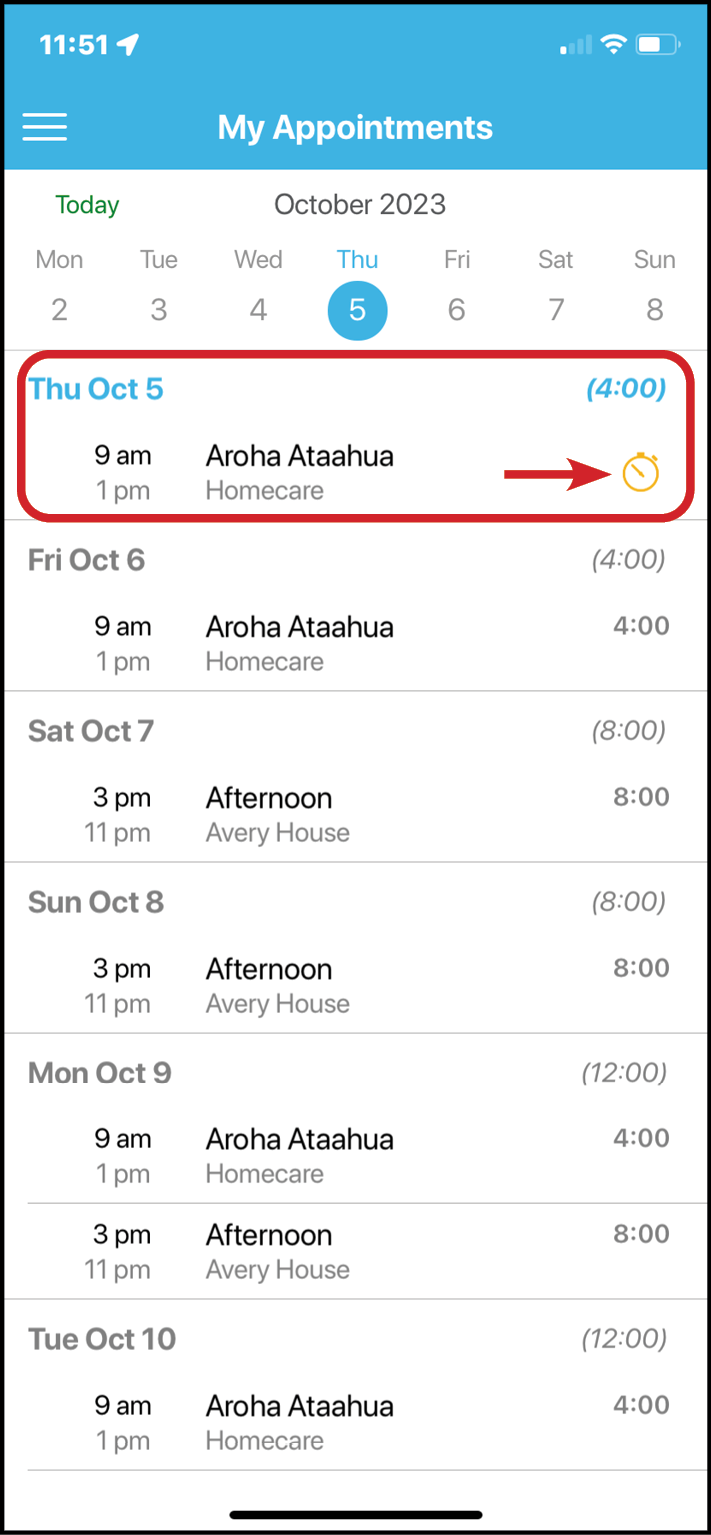The width and height of the screenshot is (711, 1535).
Task: Open Fri Oct 6 Aroha Ataahua Homecare appointment
Action: (355, 644)
